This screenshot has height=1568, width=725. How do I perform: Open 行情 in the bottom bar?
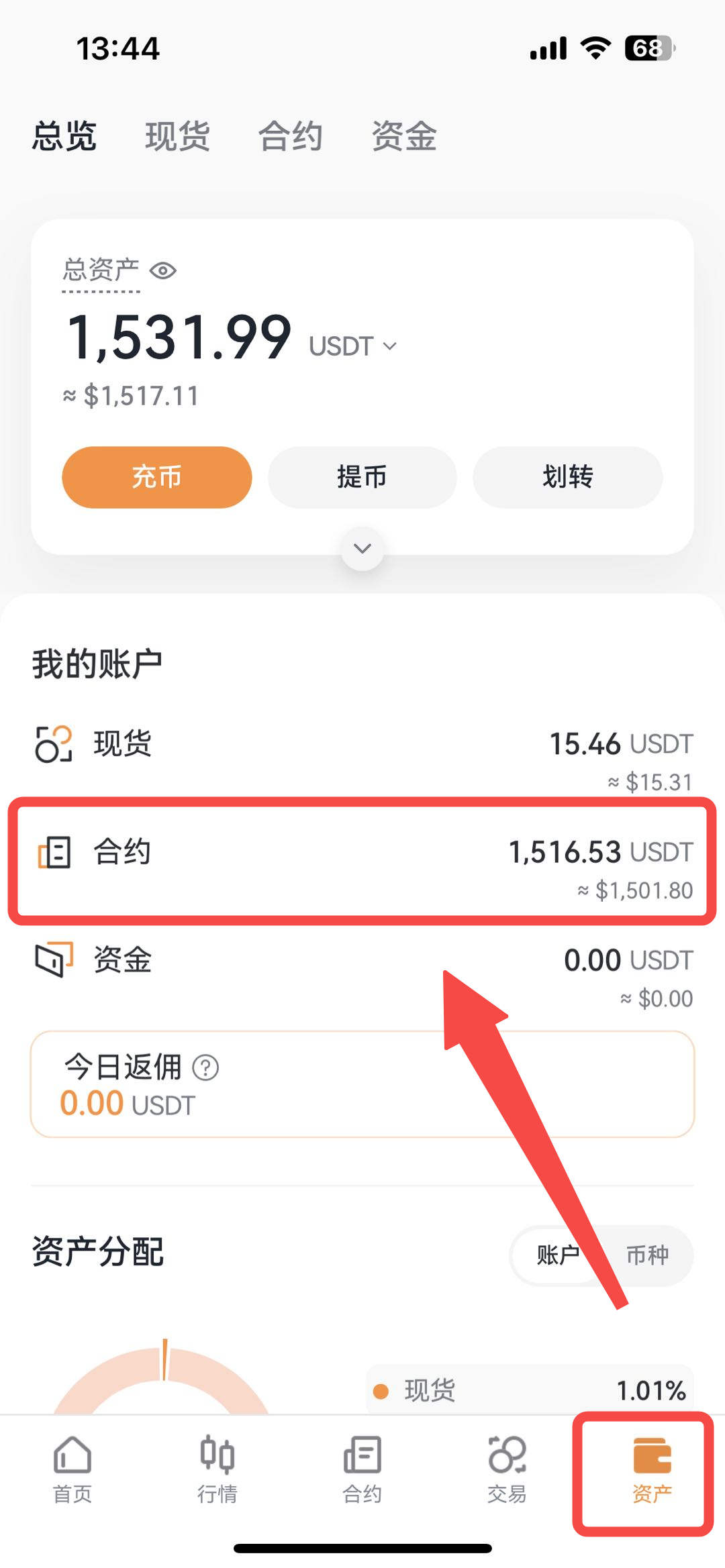coord(217,1469)
